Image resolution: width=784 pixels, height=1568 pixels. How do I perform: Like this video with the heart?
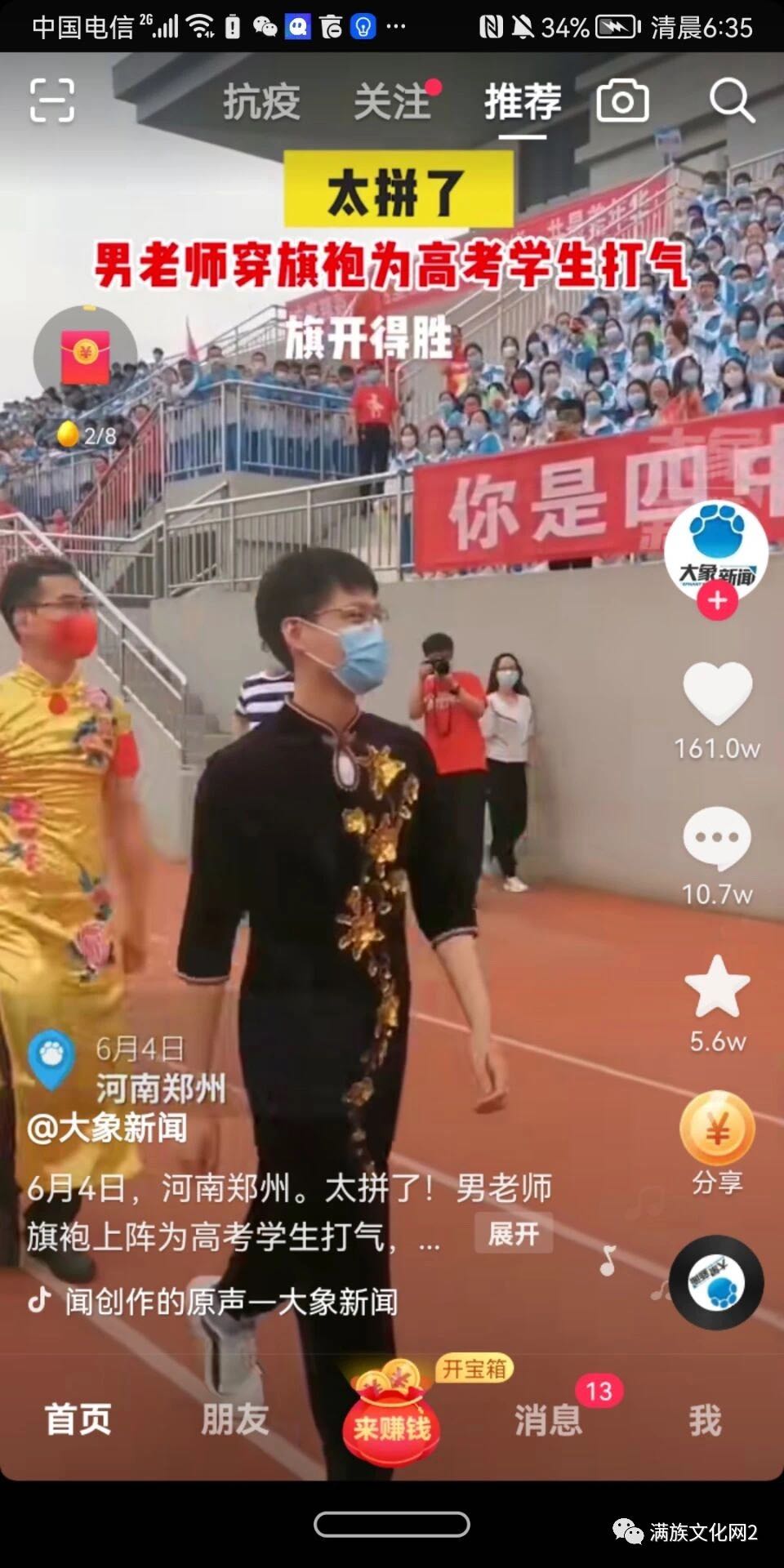click(717, 694)
